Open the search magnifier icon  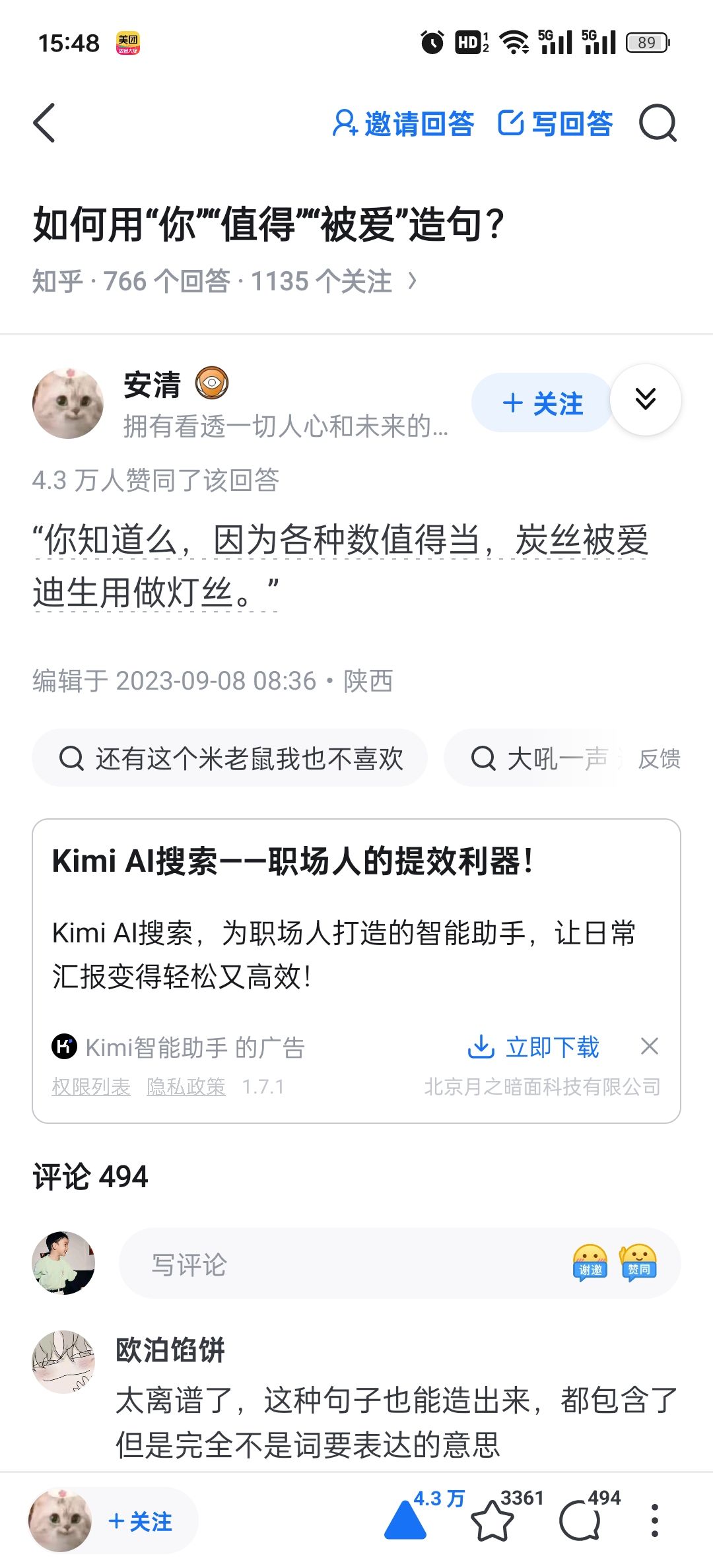click(x=658, y=123)
